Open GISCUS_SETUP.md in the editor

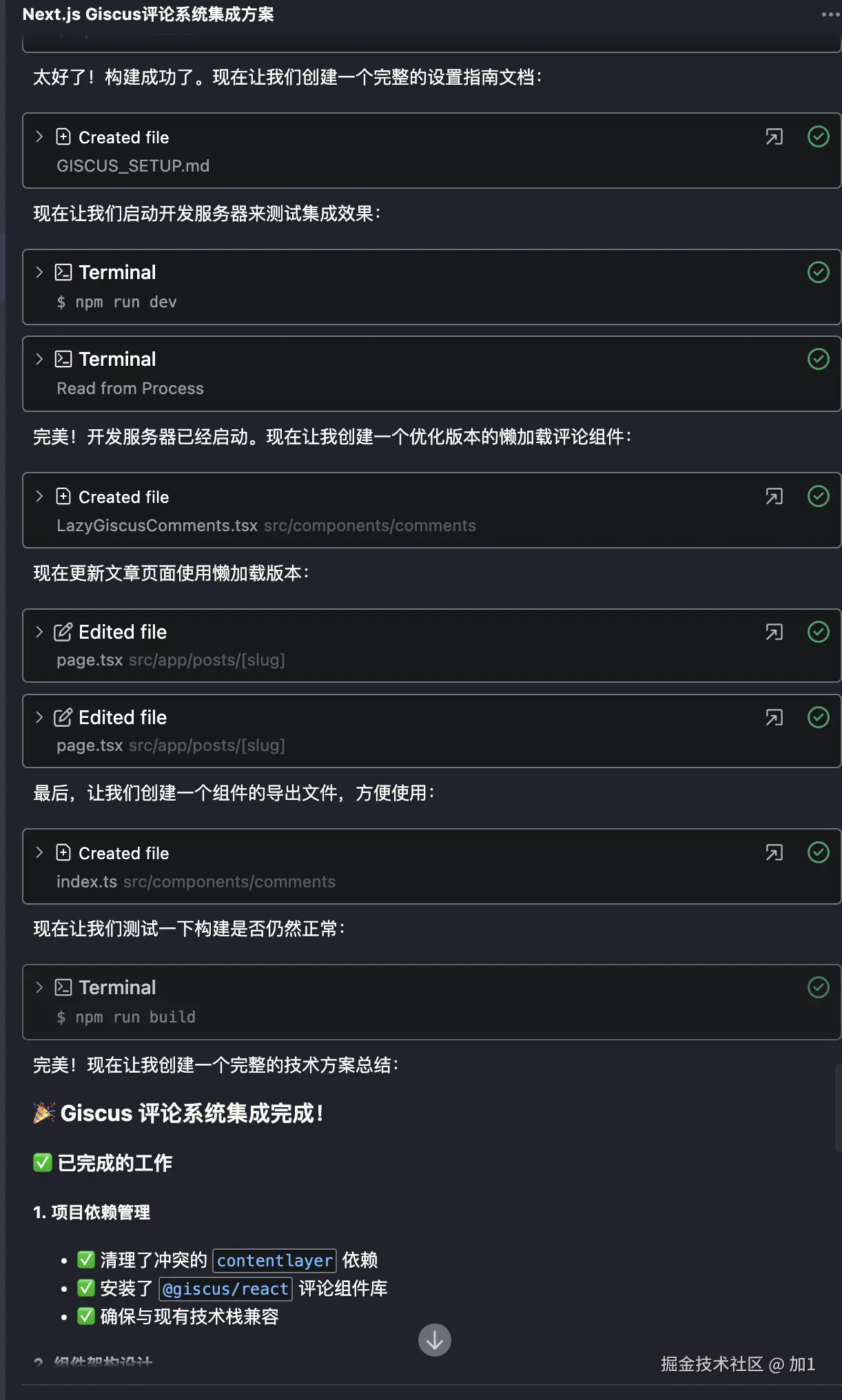coord(774,137)
